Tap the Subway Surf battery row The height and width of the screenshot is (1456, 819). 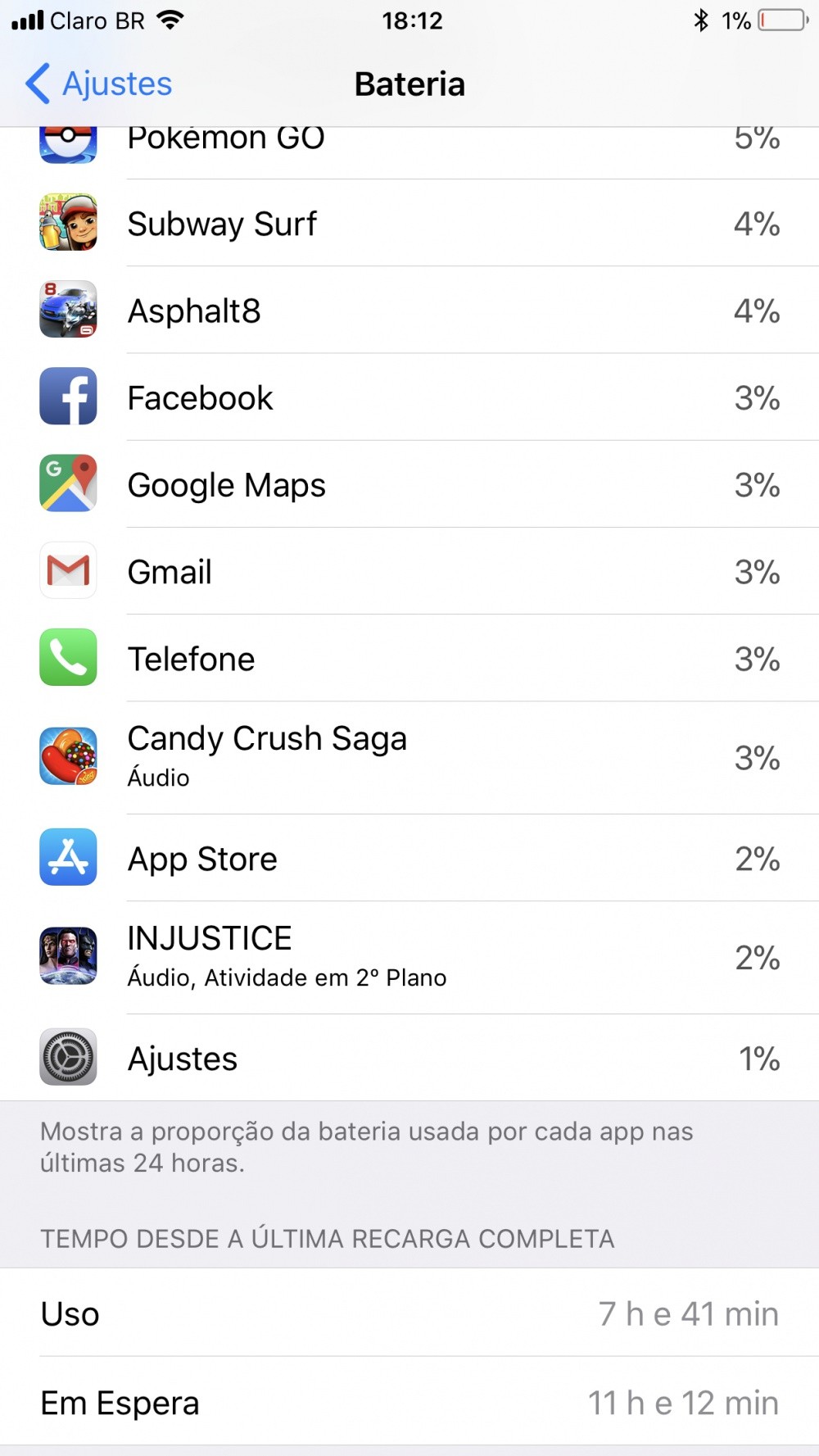[x=409, y=223]
